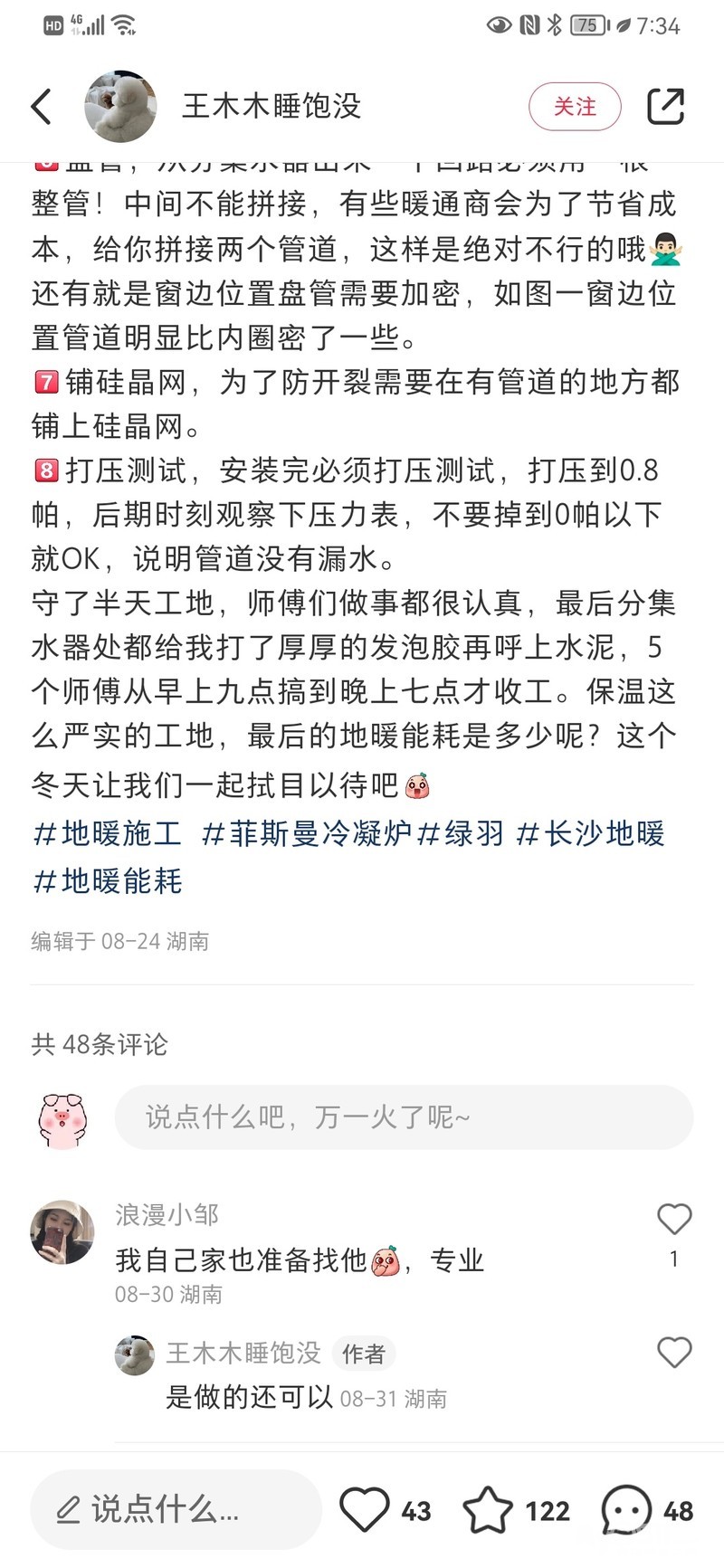This screenshot has height=1568, width=724.
Task: Like 浪漫小邹's comment
Action: click(x=673, y=1220)
